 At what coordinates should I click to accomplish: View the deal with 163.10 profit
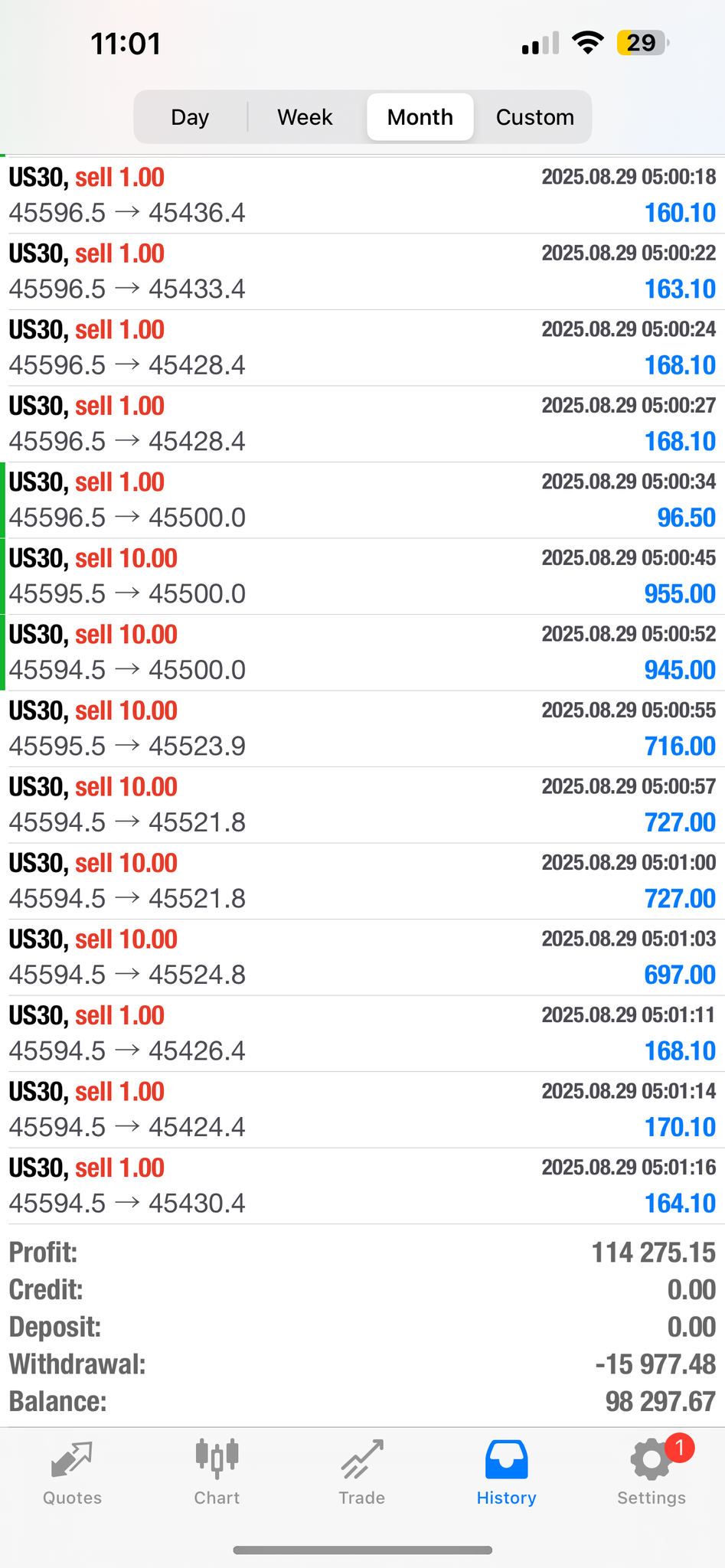pos(362,272)
